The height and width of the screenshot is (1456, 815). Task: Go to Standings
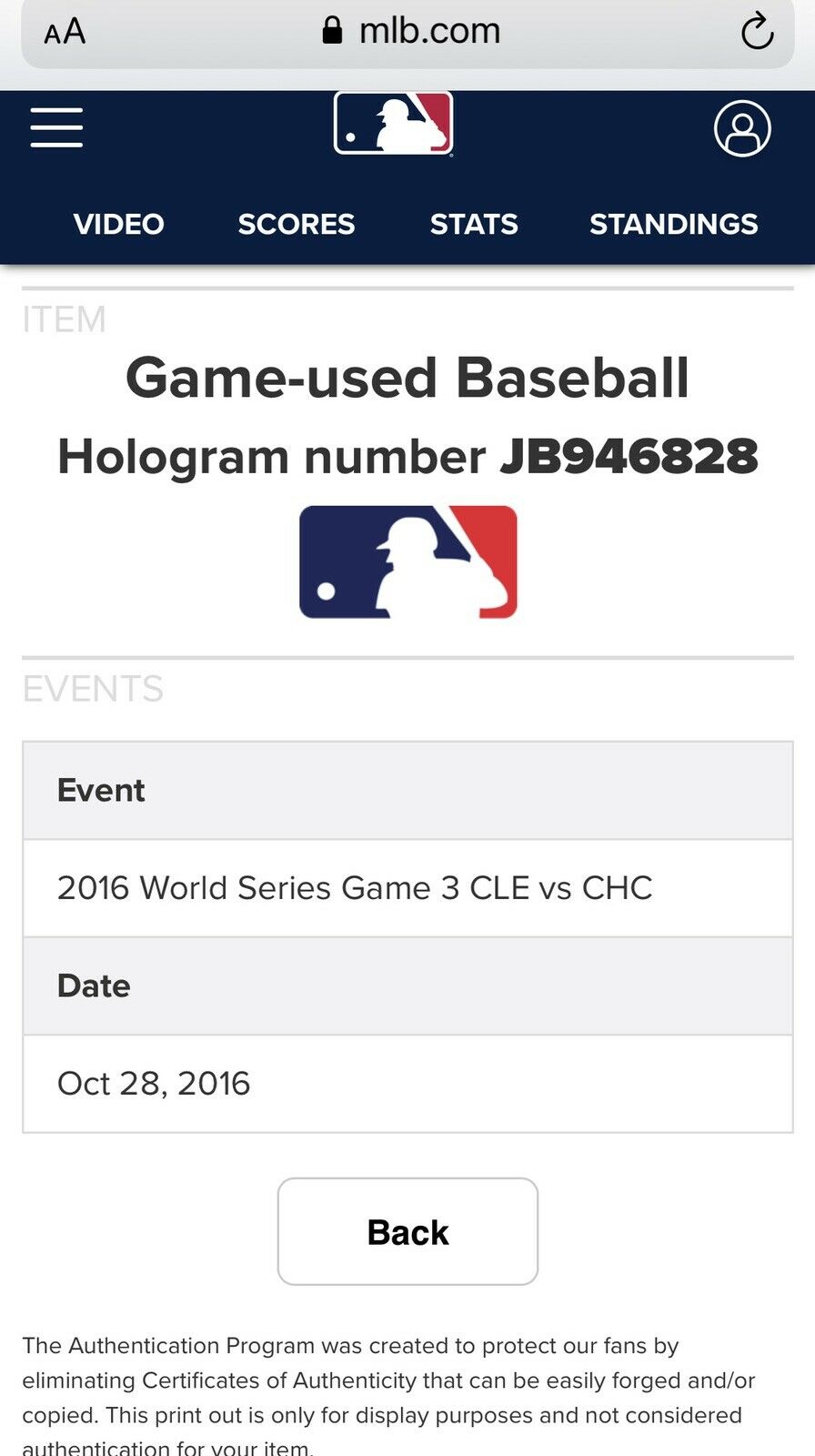click(x=673, y=224)
